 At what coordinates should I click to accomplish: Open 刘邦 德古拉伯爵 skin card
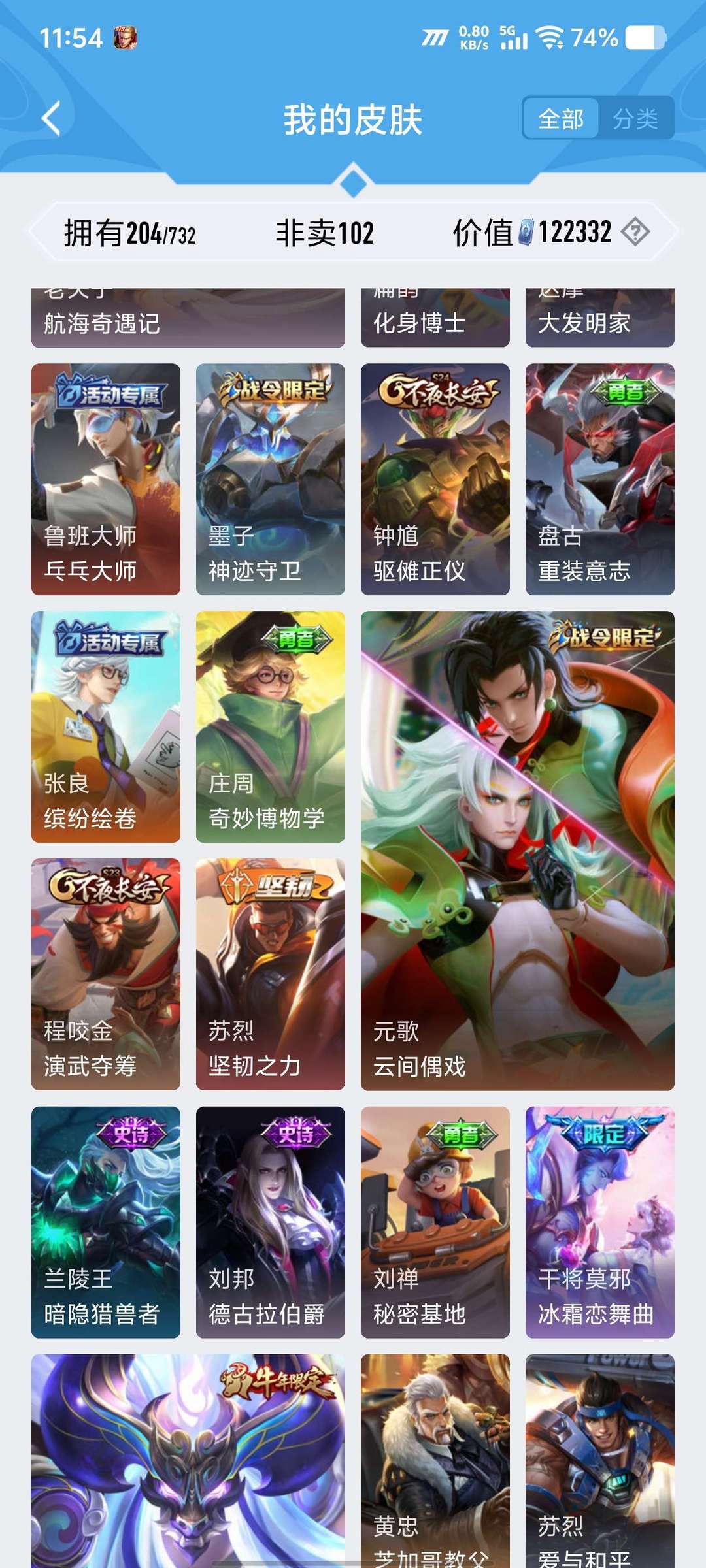(x=271, y=1222)
